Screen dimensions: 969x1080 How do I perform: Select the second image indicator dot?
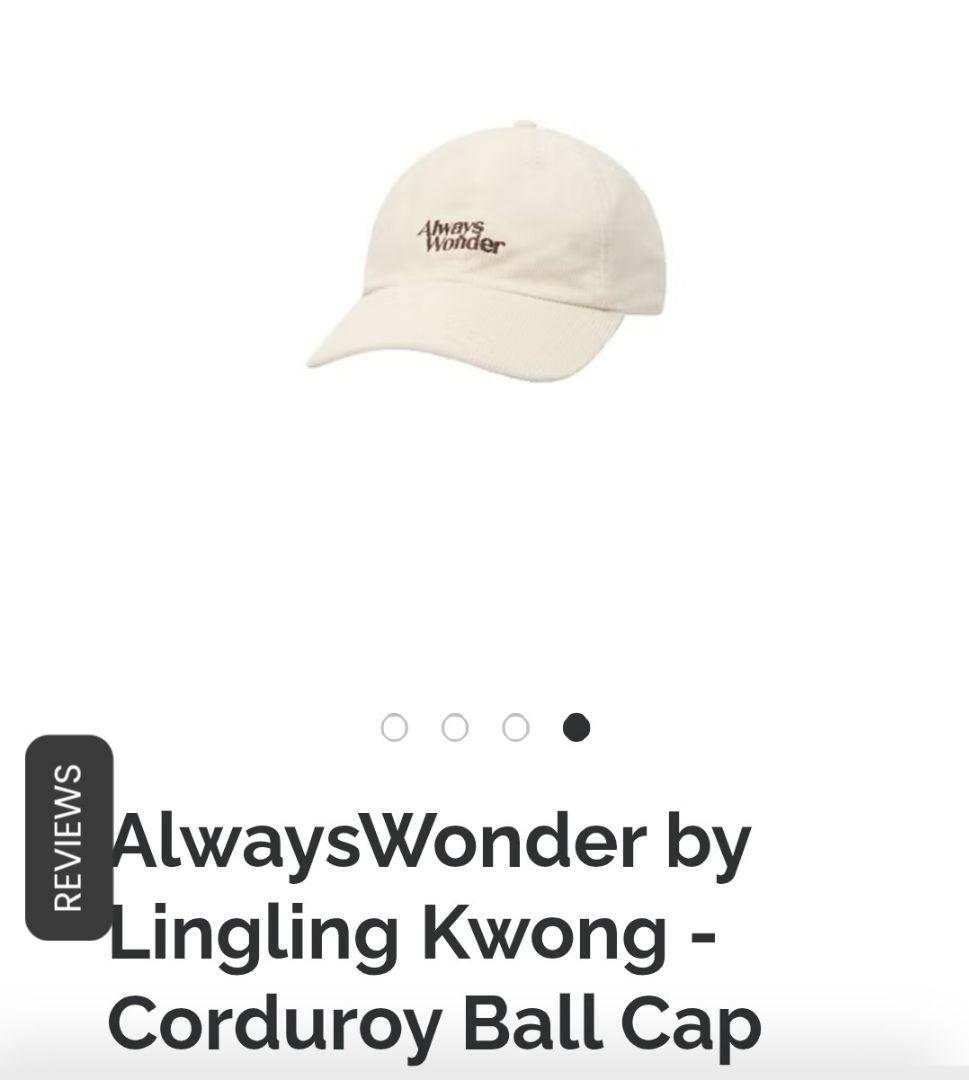pos(455,728)
